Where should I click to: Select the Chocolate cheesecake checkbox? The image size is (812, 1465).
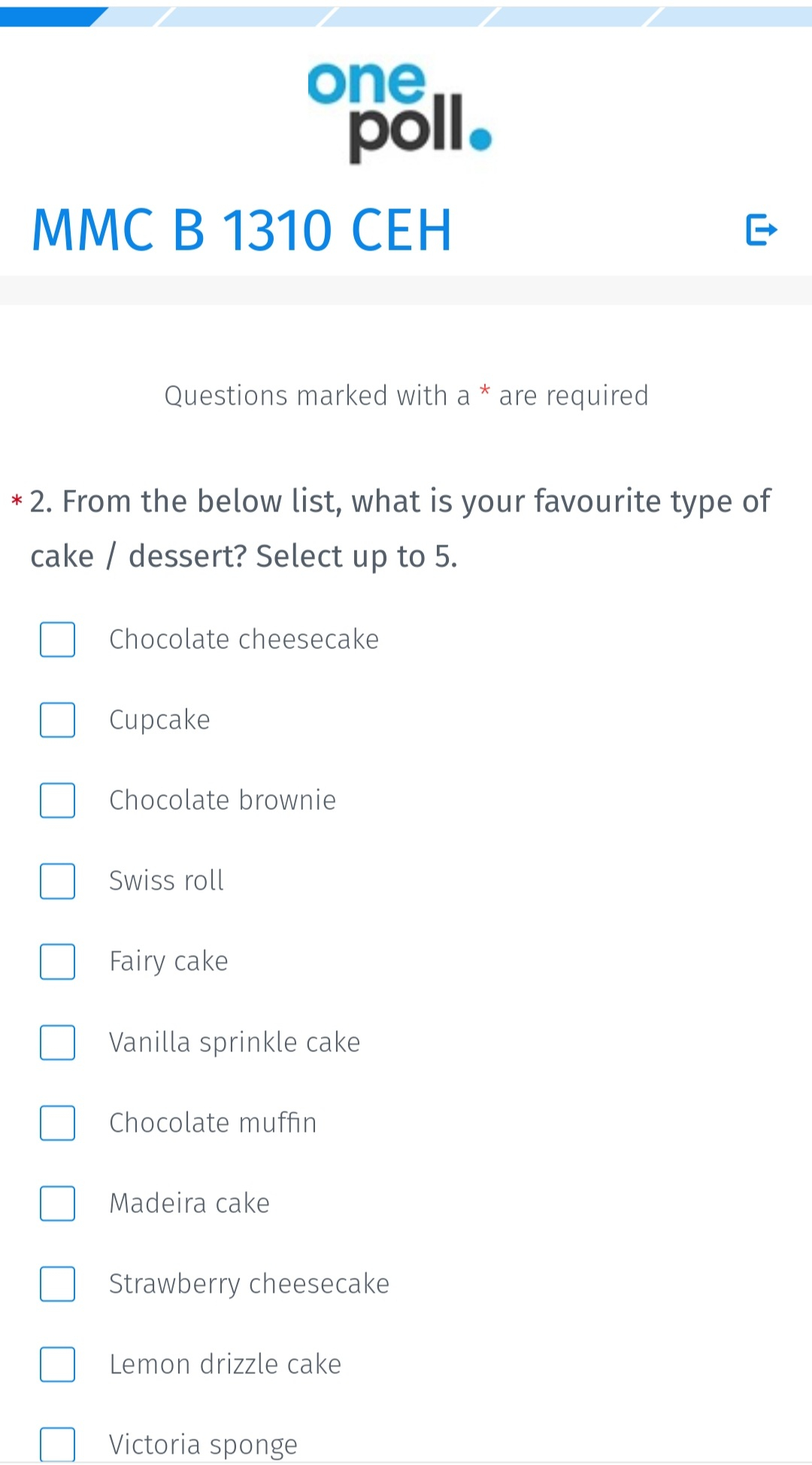click(x=57, y=639)
